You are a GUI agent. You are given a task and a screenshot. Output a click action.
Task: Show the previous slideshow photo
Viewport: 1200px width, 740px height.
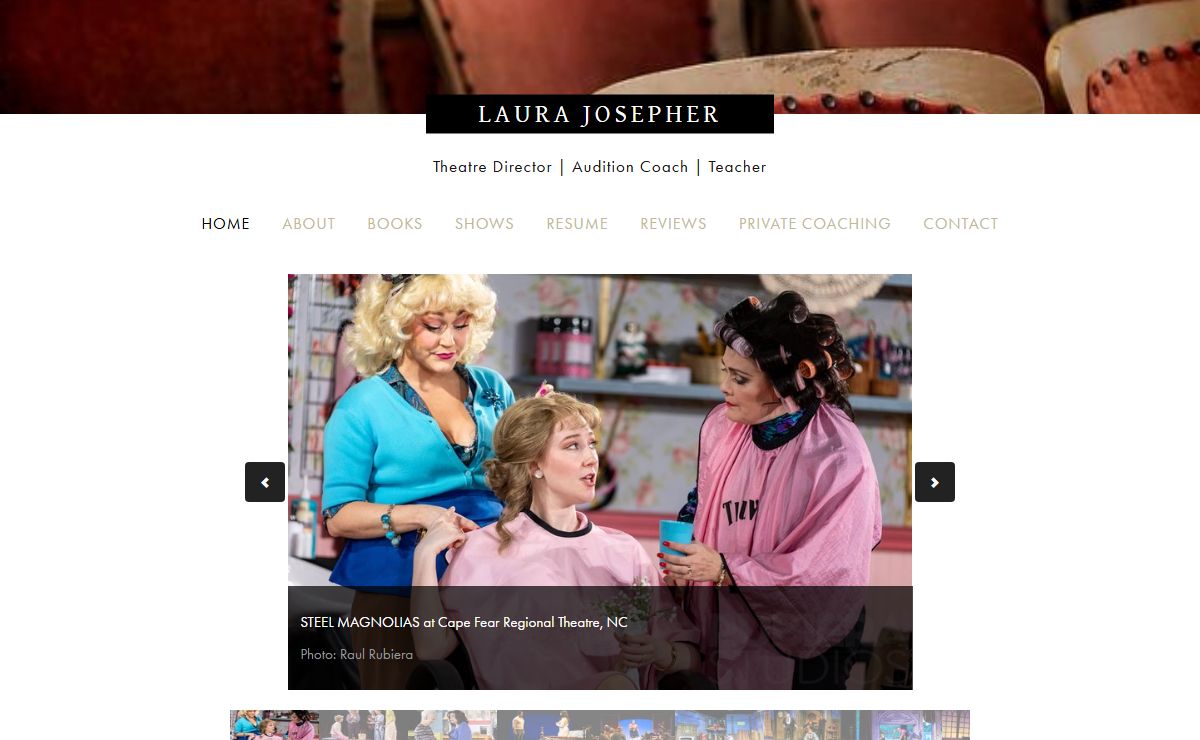(x=265, y=482)
